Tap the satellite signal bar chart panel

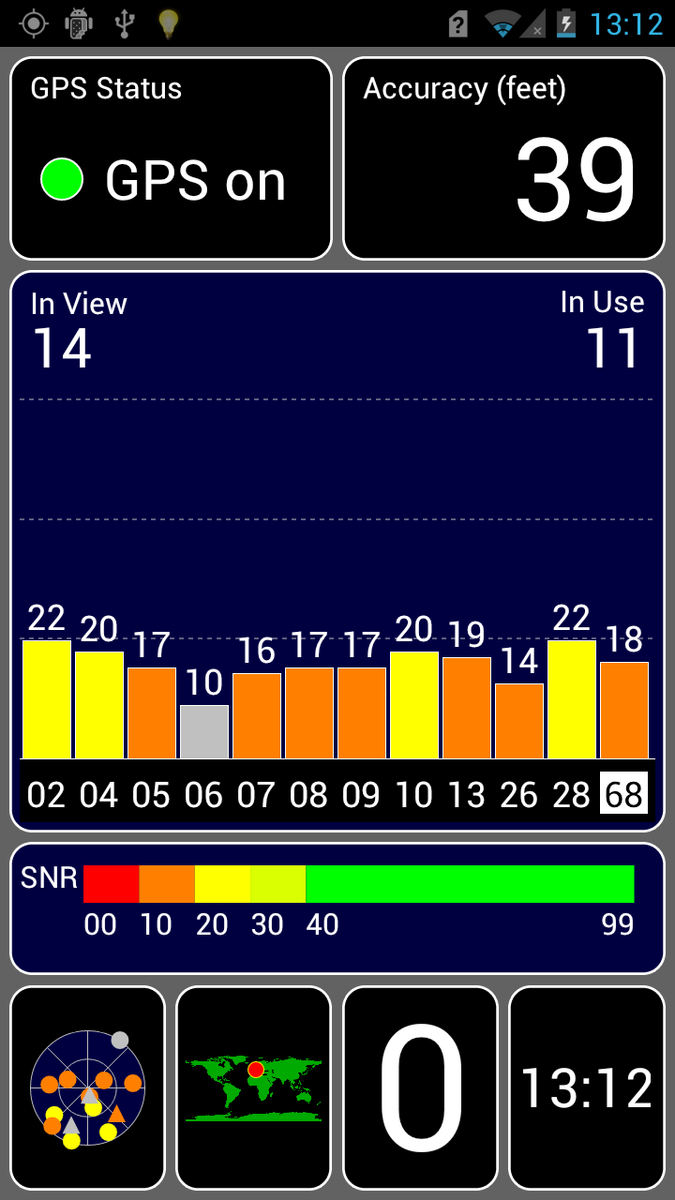pyautogui.click(x=337, y=550)
